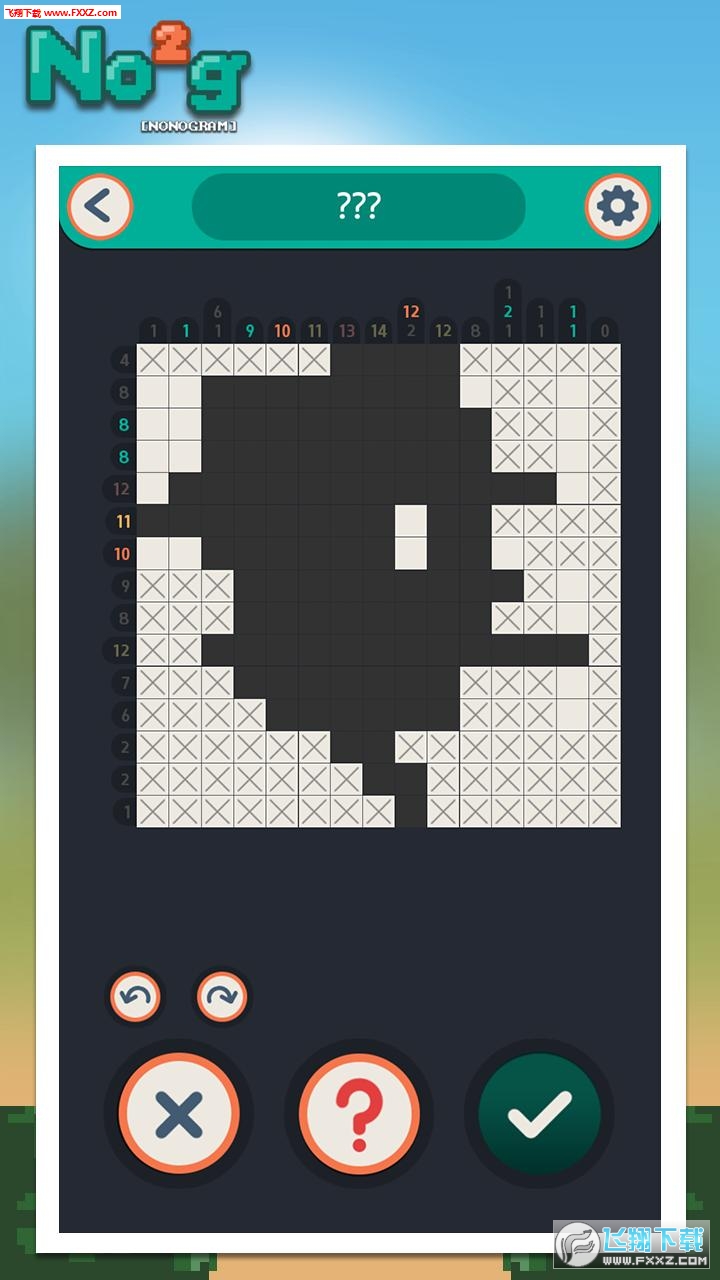The width and height of the screenshot is (720, 1280).
Task: Undo the last move
Action: (135, 996)
